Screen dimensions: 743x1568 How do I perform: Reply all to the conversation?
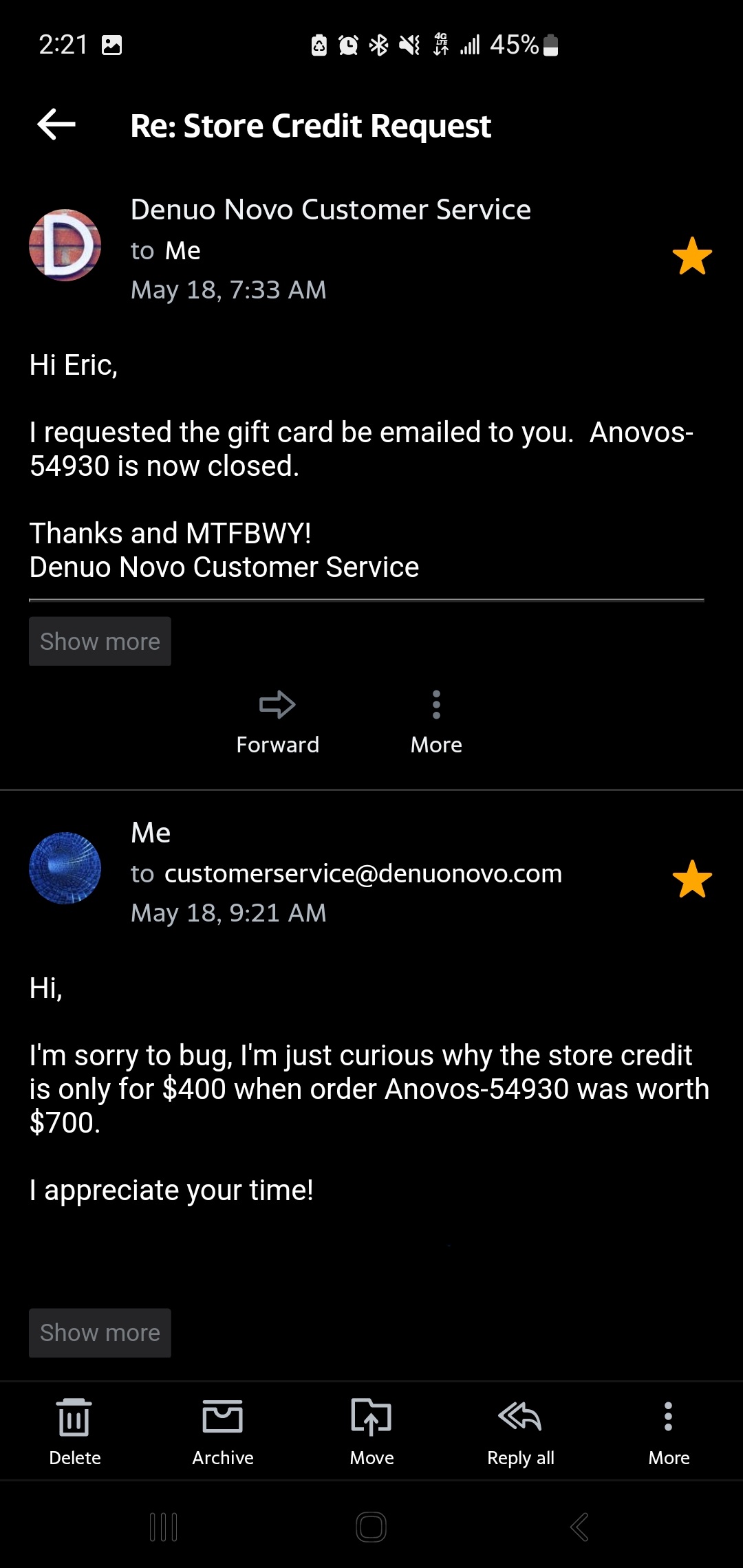point(520,1432)
